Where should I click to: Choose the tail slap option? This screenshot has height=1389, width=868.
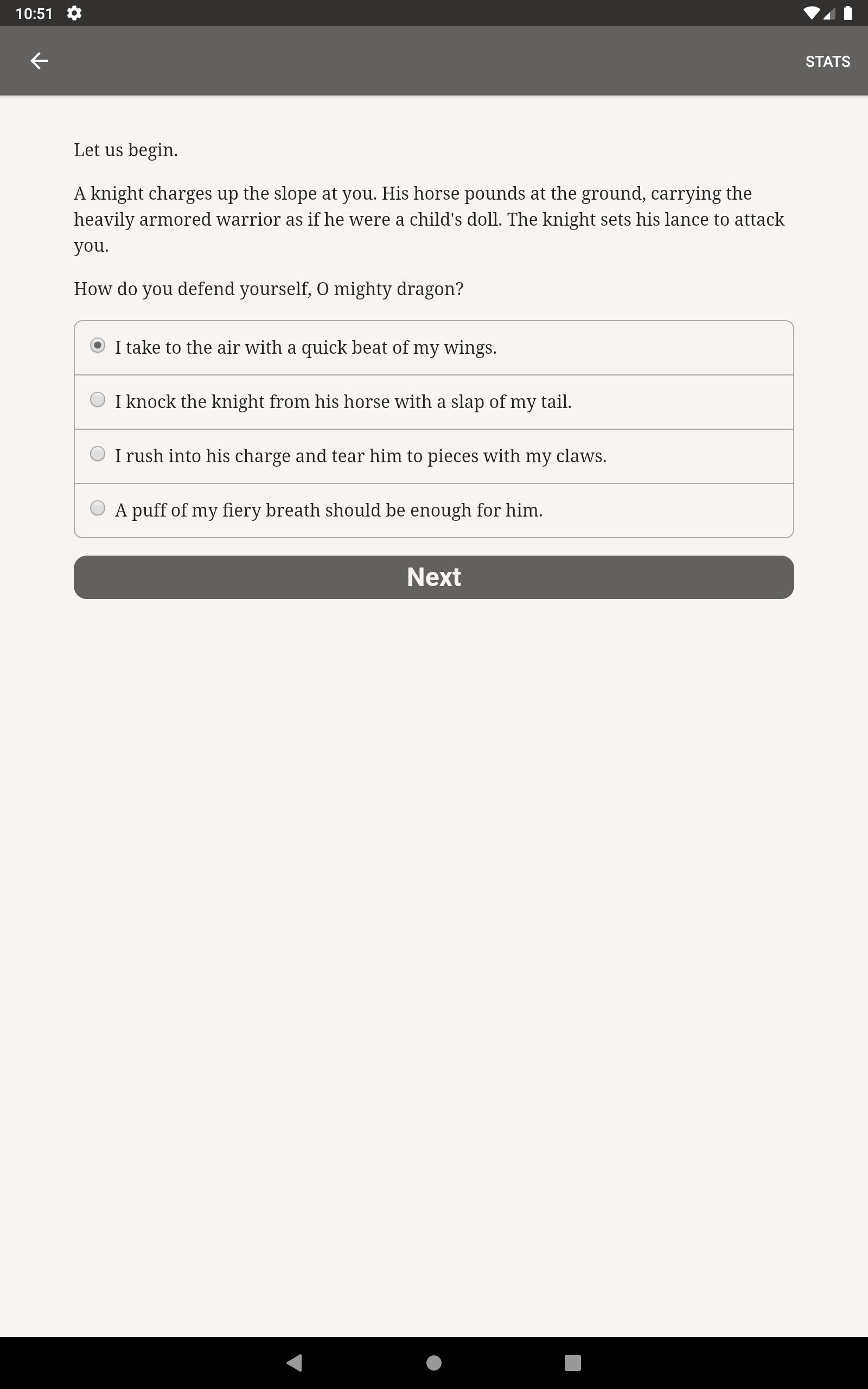click(x=433, y=402)
